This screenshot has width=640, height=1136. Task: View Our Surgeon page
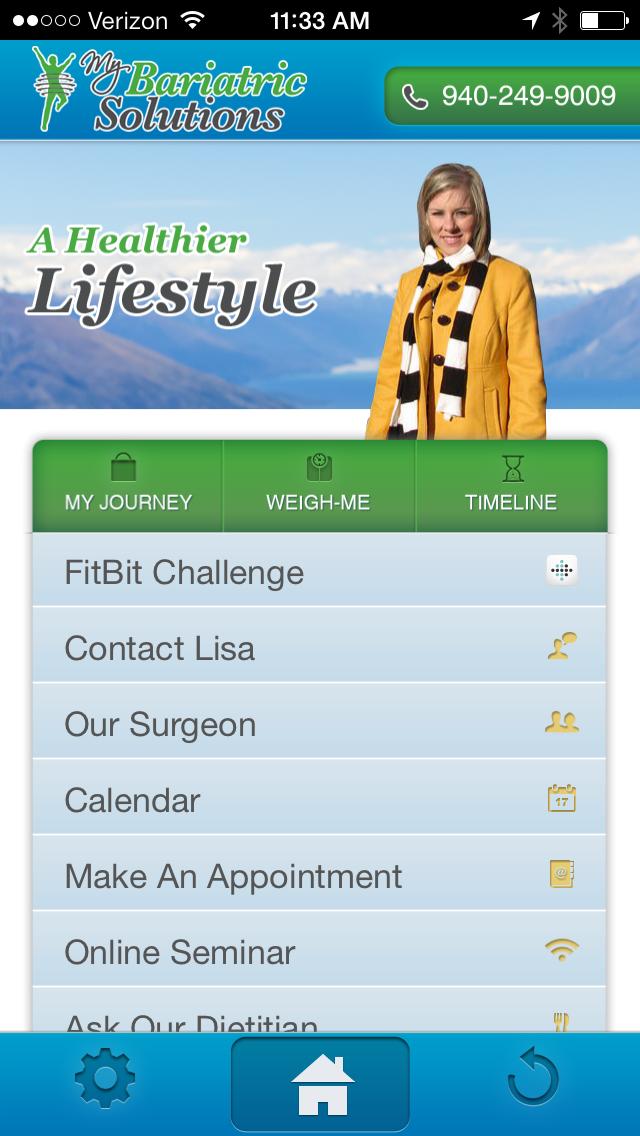tap(319, 723)
